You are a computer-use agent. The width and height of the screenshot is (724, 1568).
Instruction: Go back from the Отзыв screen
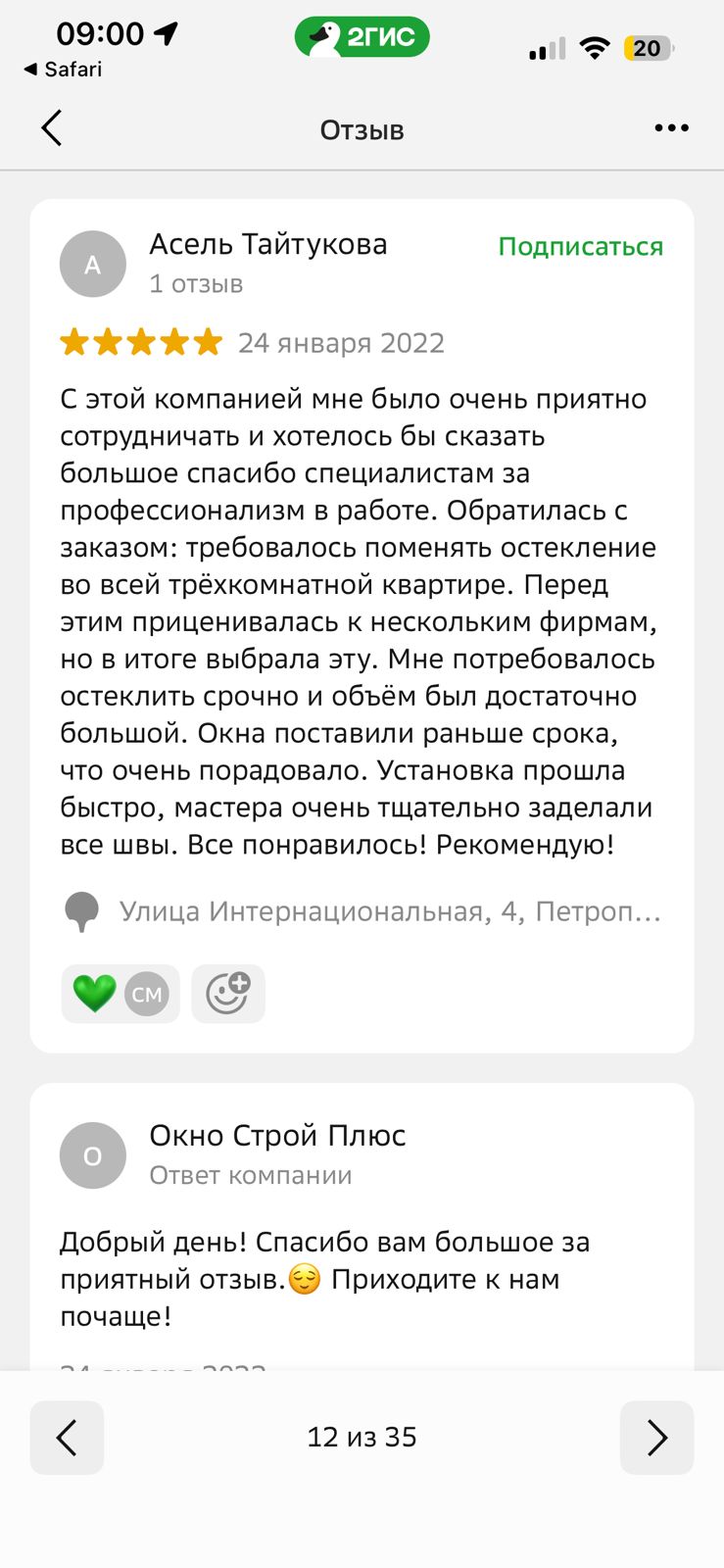(x=52, y=128)
